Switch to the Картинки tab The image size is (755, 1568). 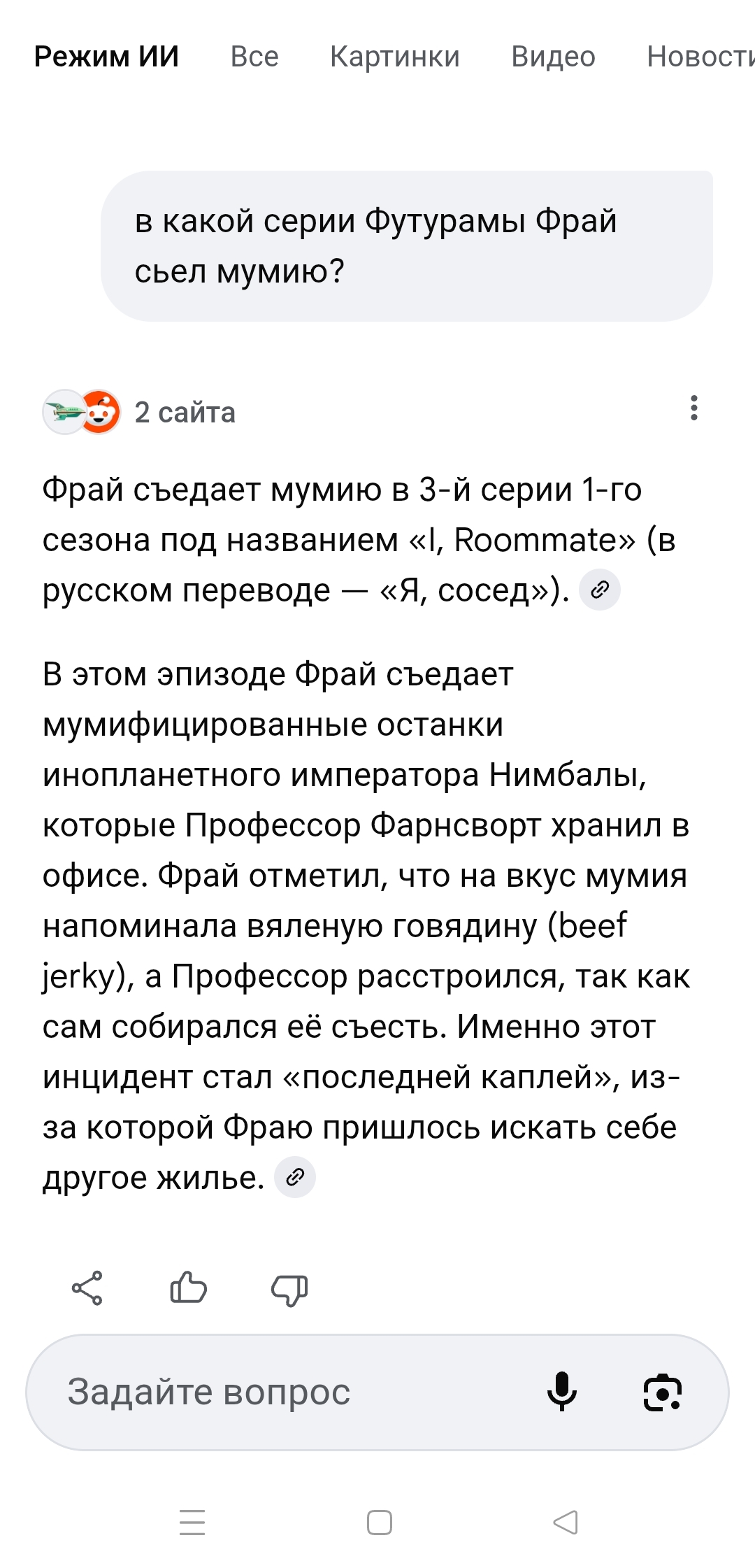pyautogui.click(x=394, y=57)
